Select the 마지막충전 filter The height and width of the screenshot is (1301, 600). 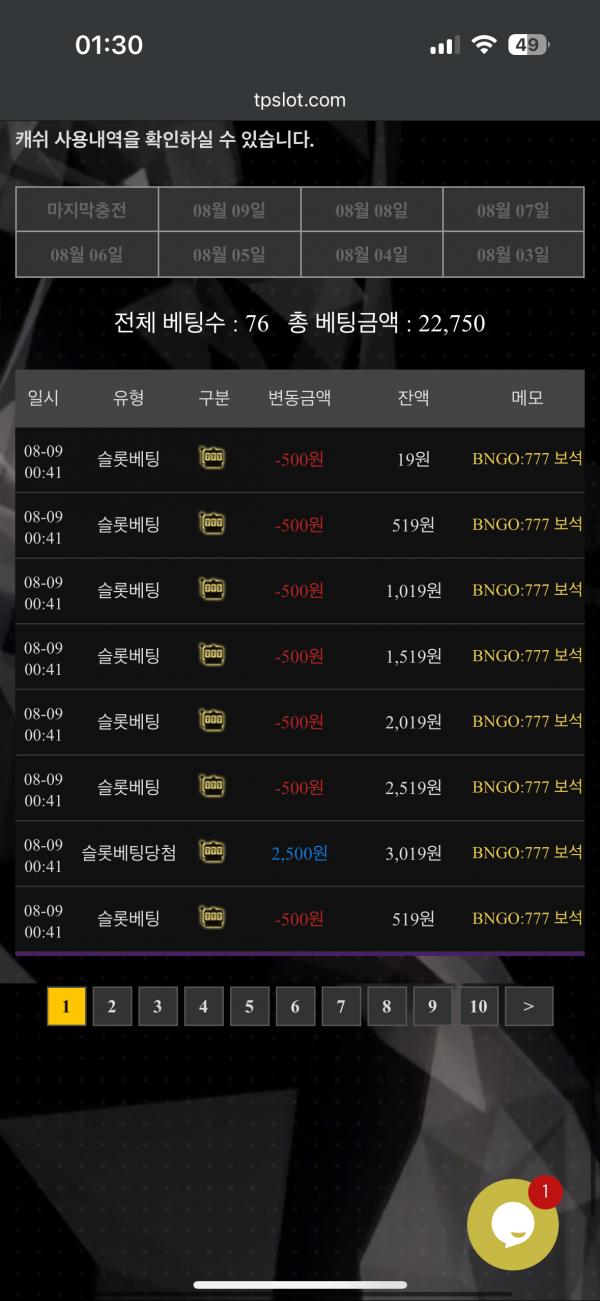(x=87, y=211)
